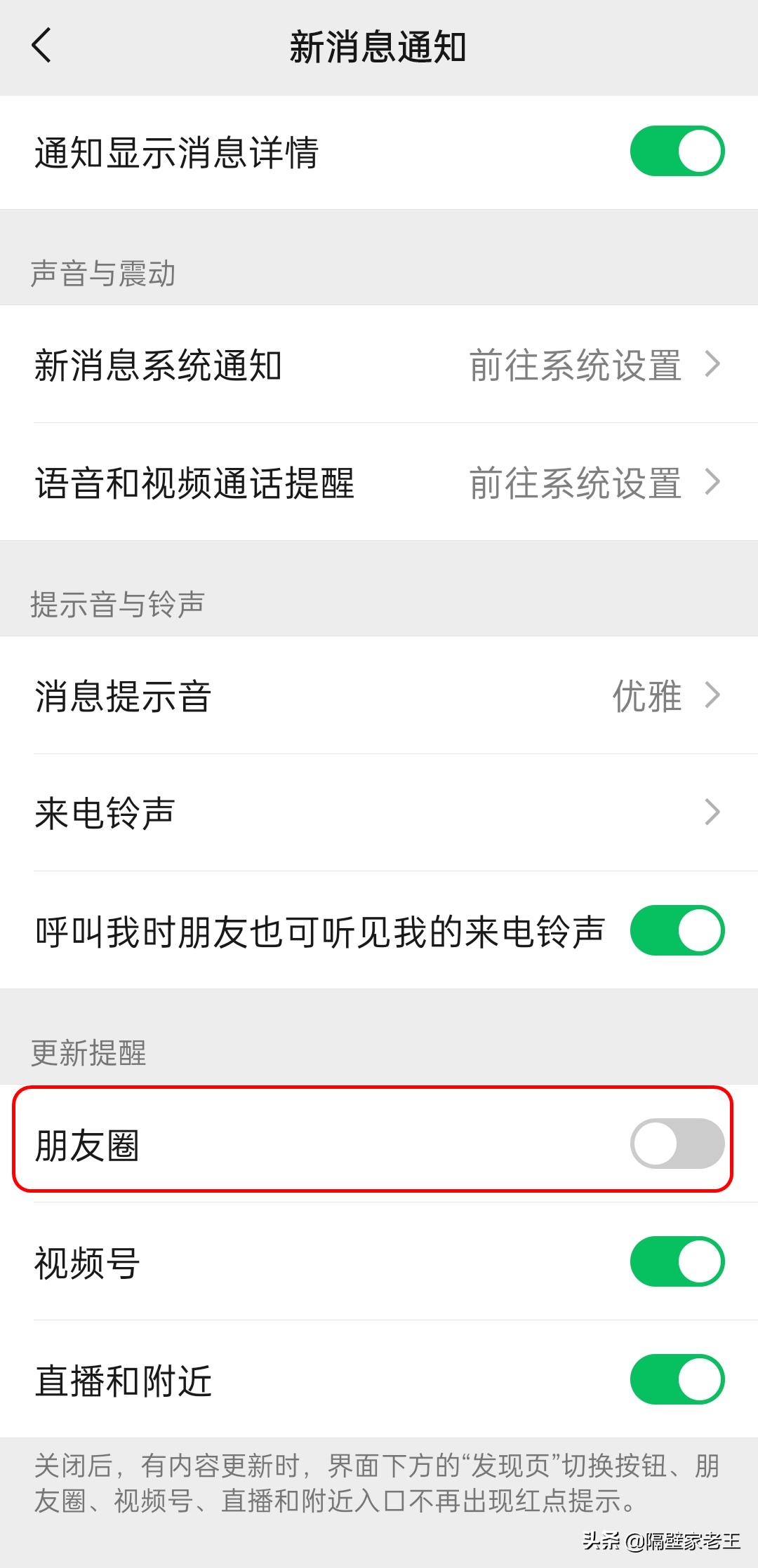Disable the 视频号 notification toggle

(x=676, y=1261)
